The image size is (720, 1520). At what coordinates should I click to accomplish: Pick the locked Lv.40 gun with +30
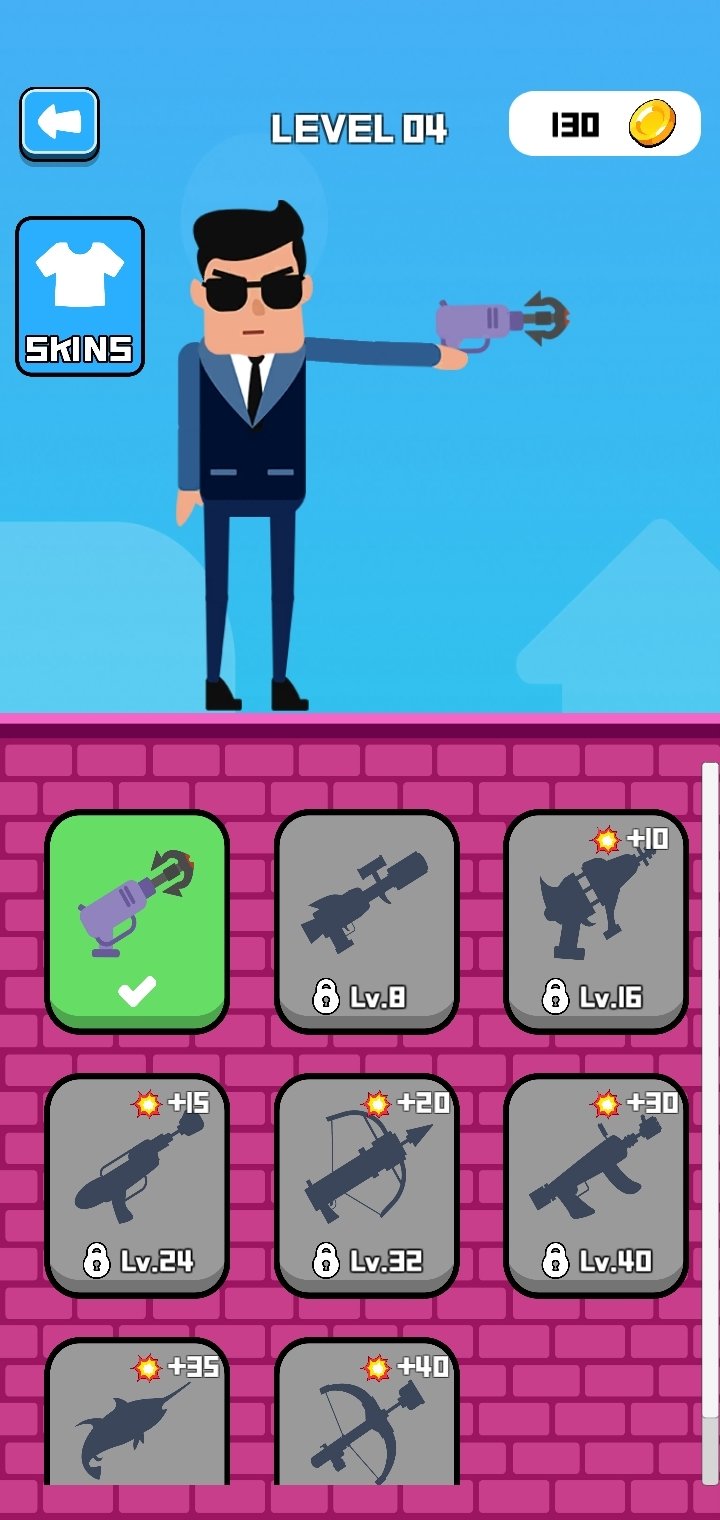(x=596, y=1185)
